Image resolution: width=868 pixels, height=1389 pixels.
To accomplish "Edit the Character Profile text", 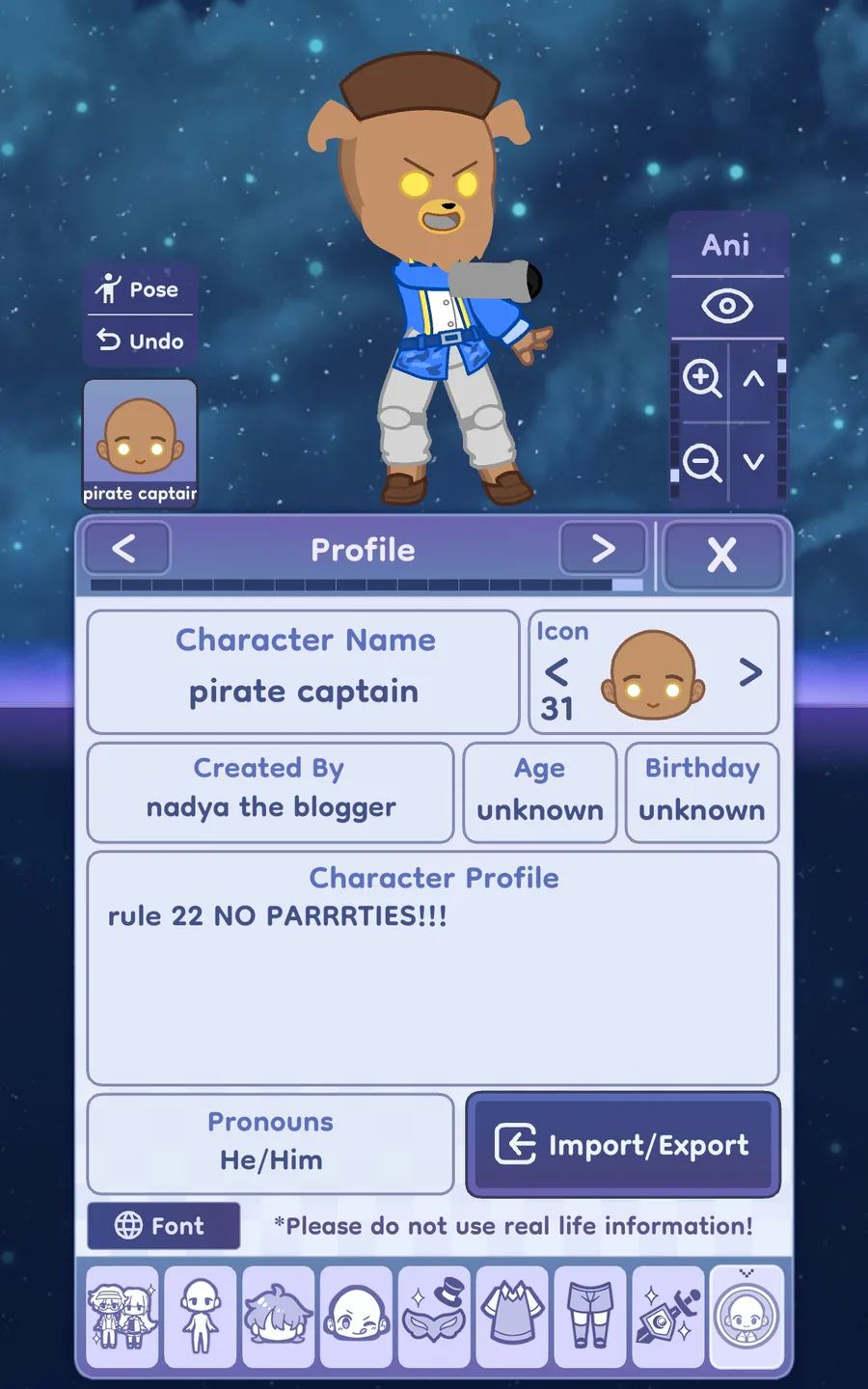I will pos(433,967).
